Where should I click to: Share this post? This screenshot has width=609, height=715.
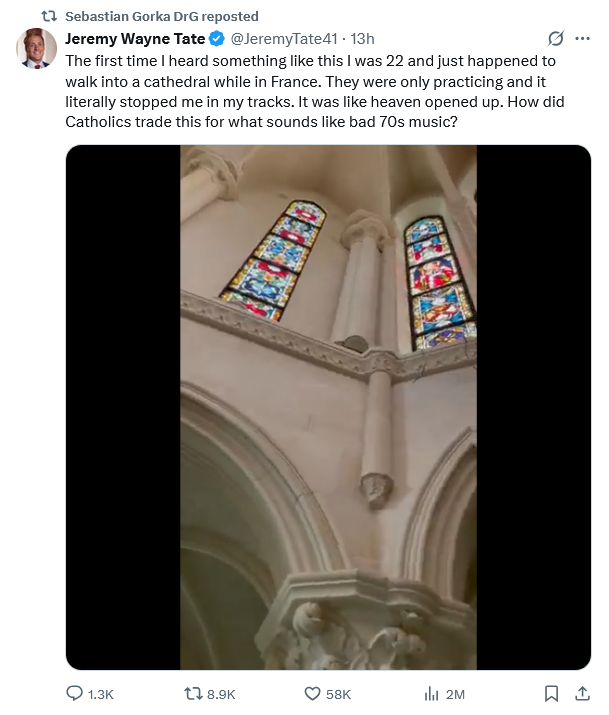point(581,693)
